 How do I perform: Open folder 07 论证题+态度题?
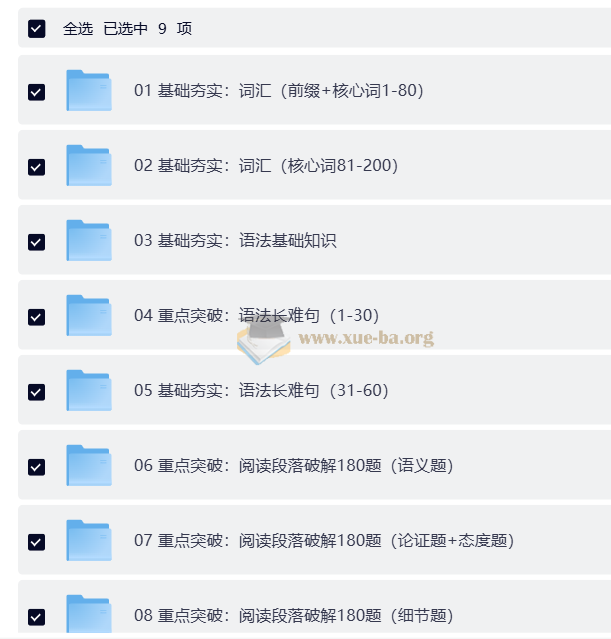tap(324, 541)
